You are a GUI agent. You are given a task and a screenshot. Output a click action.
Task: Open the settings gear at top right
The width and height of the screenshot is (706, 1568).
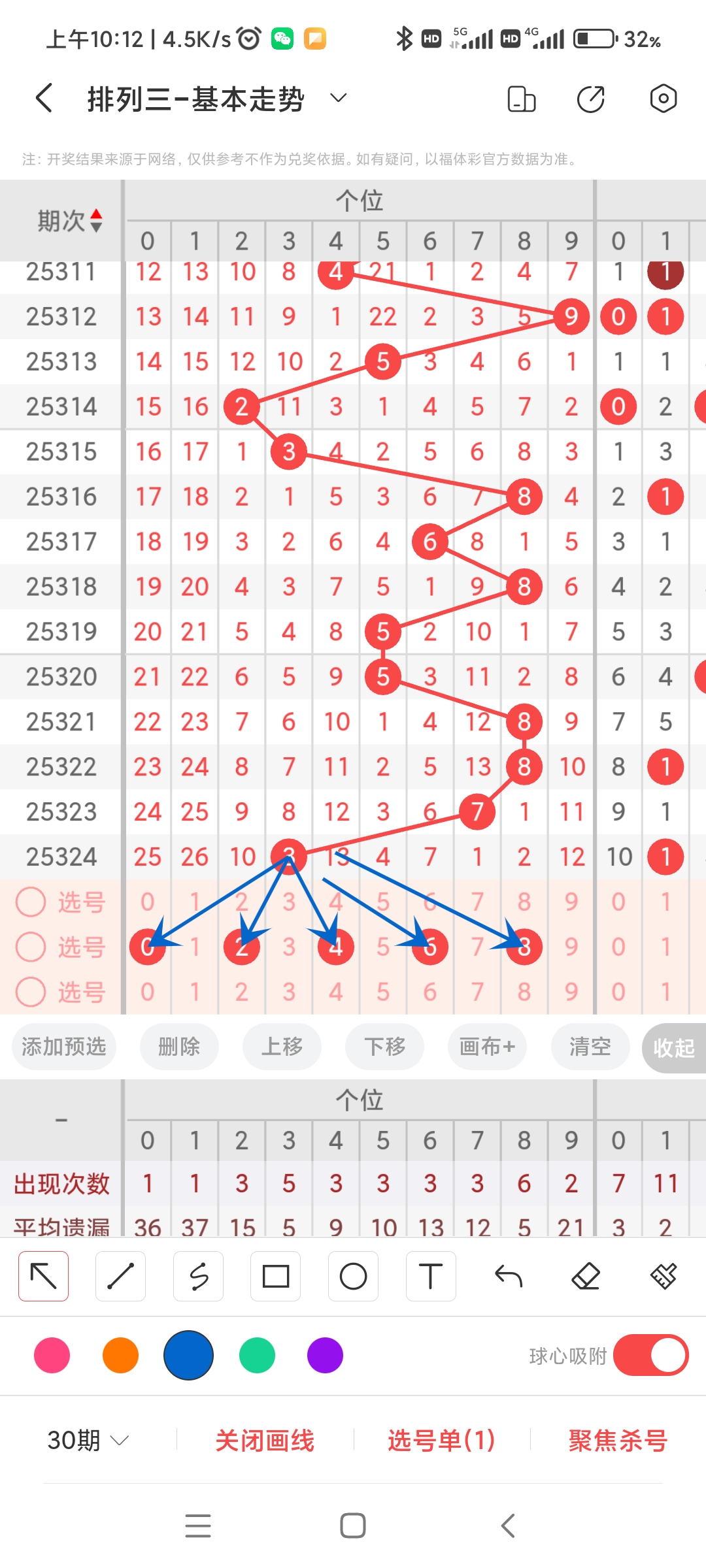(x=663, y=98)
